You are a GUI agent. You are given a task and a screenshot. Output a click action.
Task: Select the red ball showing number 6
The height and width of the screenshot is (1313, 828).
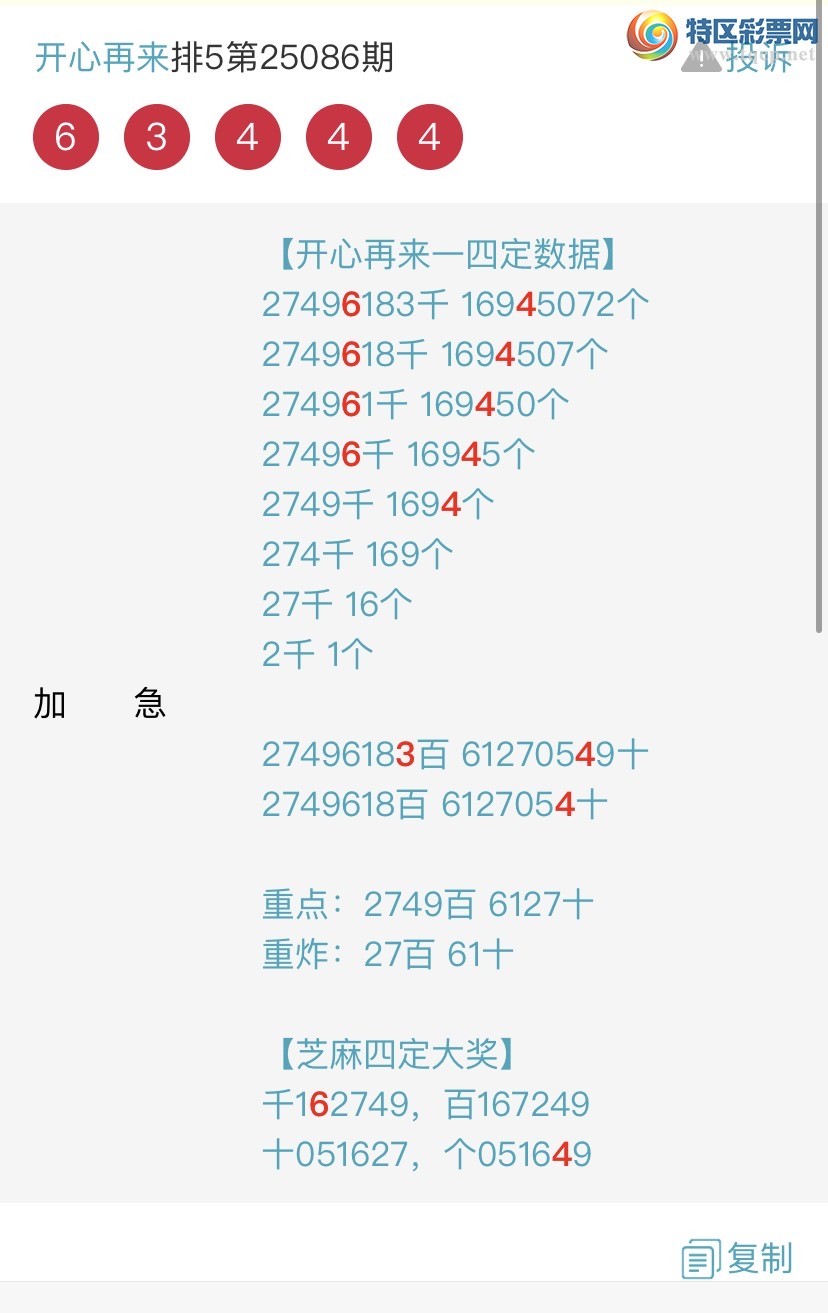point(66,137)
